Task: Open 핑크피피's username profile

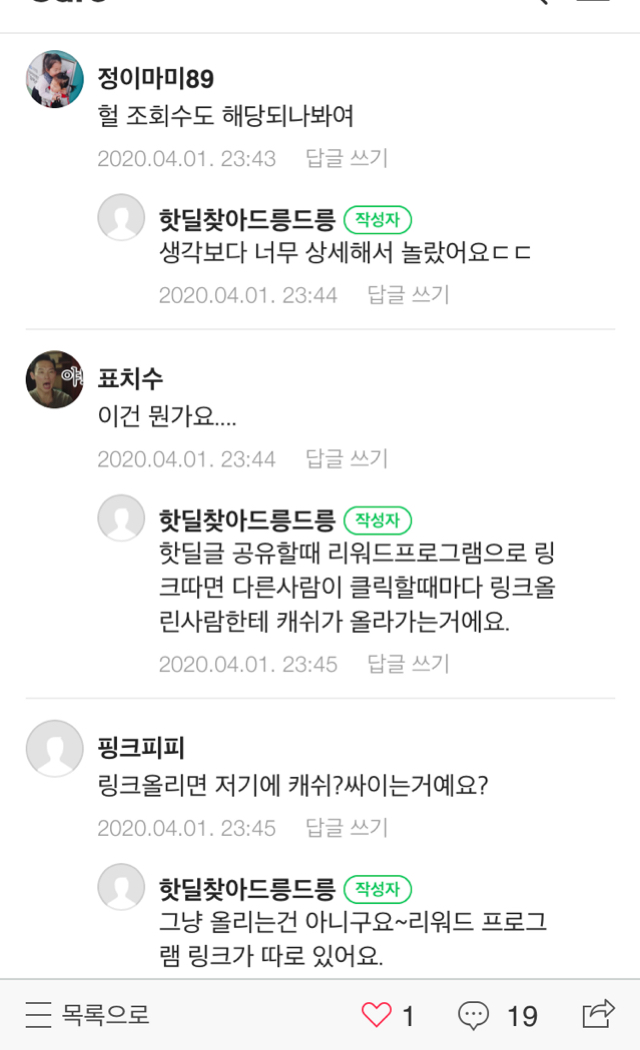Action: point(141,747)
